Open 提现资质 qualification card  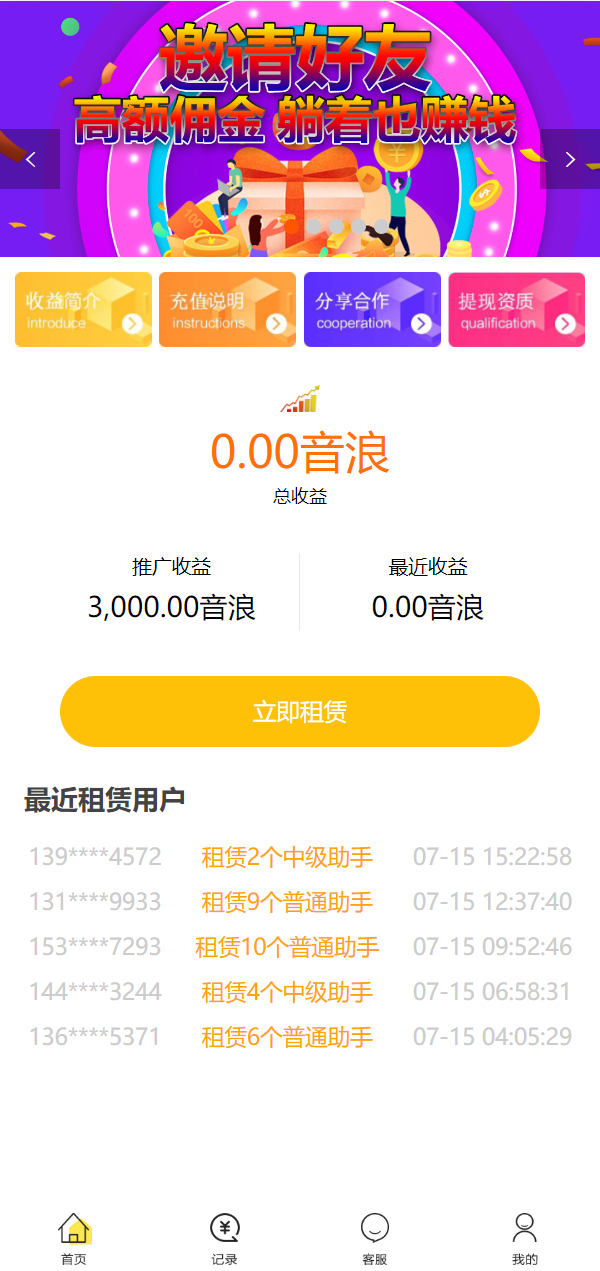[516, 310]
